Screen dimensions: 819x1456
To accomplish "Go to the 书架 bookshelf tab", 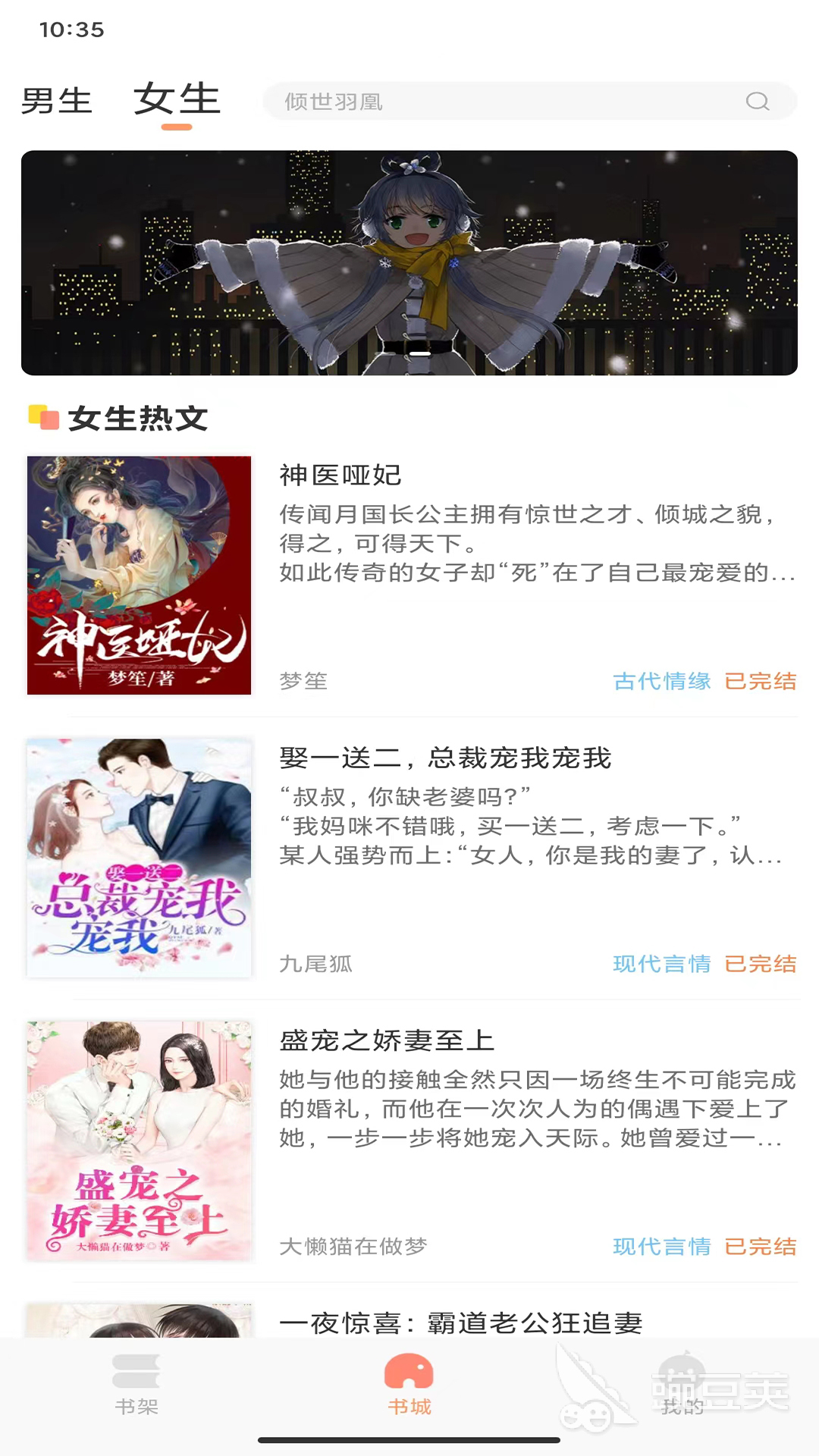I will point(136,1386).
